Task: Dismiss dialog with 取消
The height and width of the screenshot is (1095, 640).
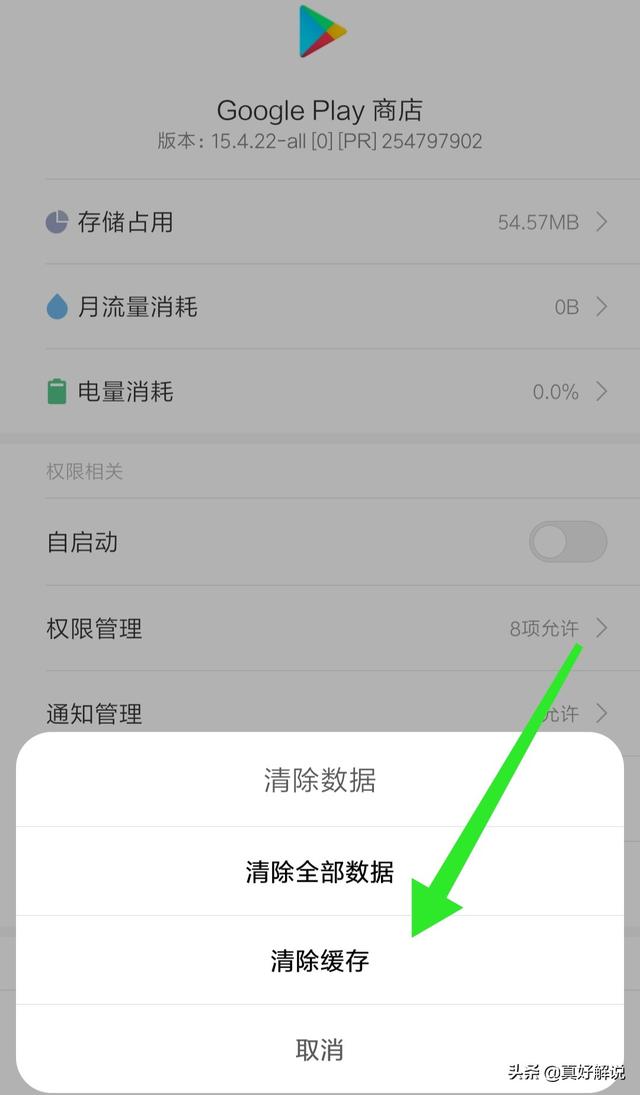Action: 320,1049
